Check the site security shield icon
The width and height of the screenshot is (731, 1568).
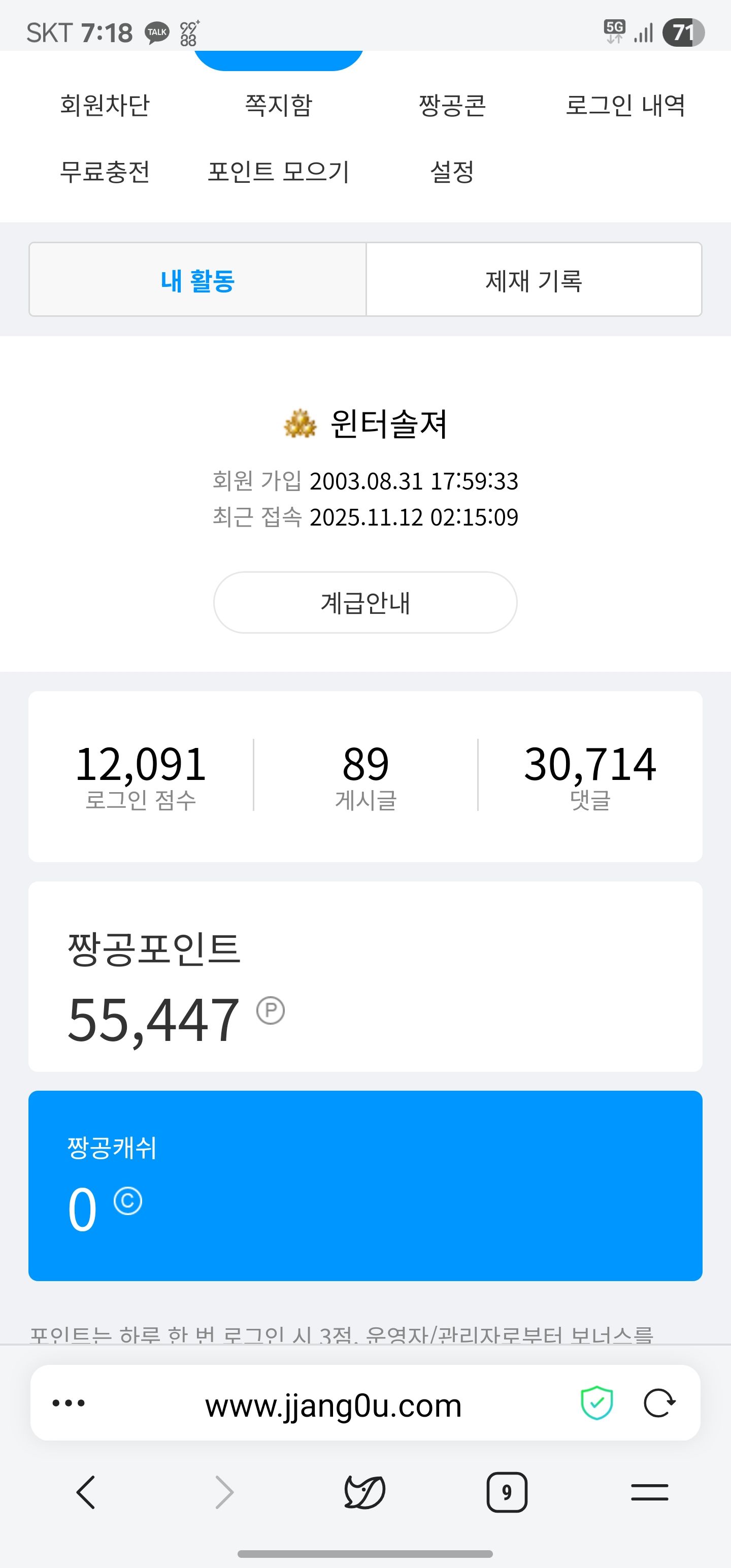[x=596, y=1403]
